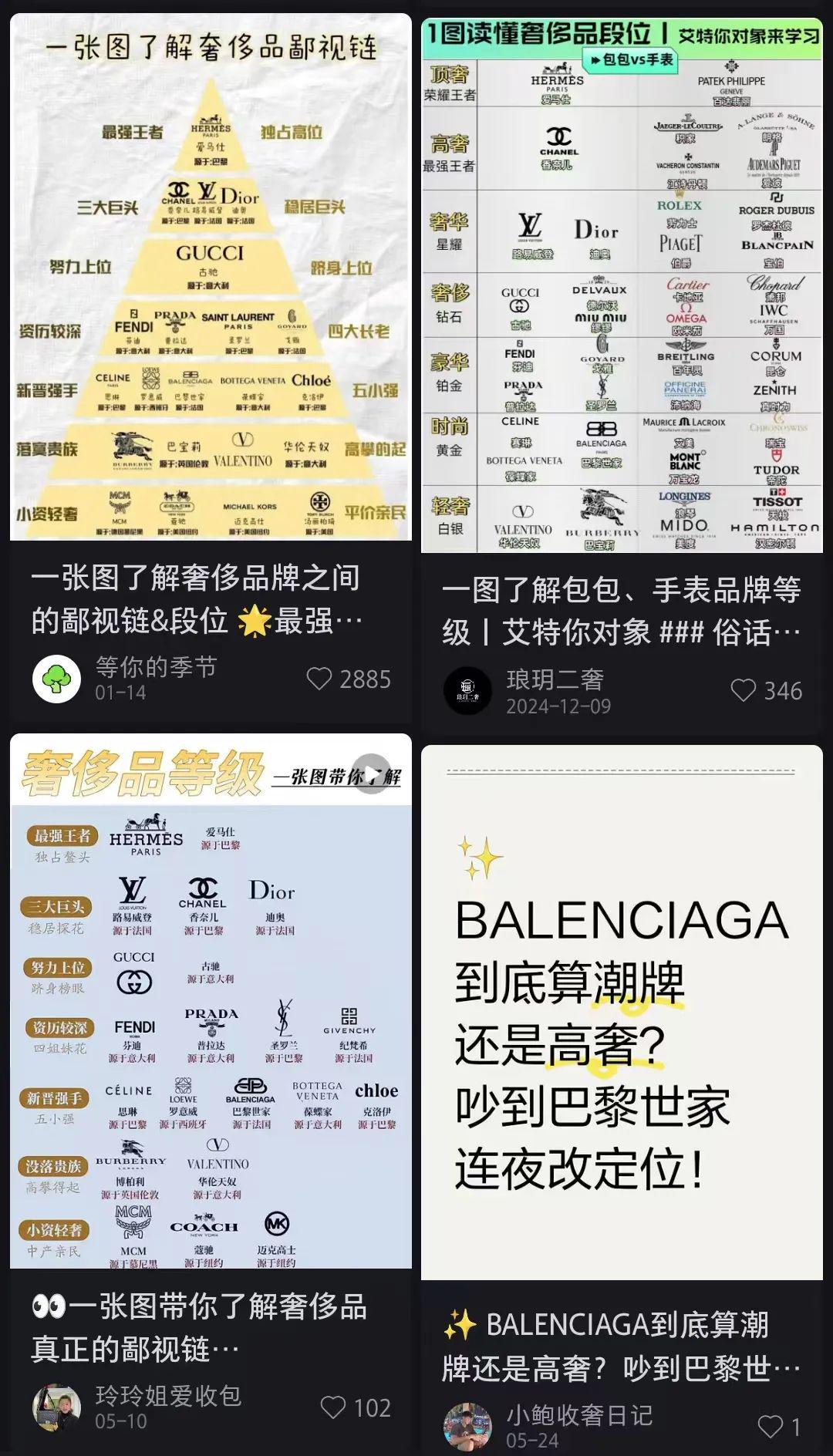Like the post by 琅玥二奢
833x1456 pixels.
[x=743, y=690]
